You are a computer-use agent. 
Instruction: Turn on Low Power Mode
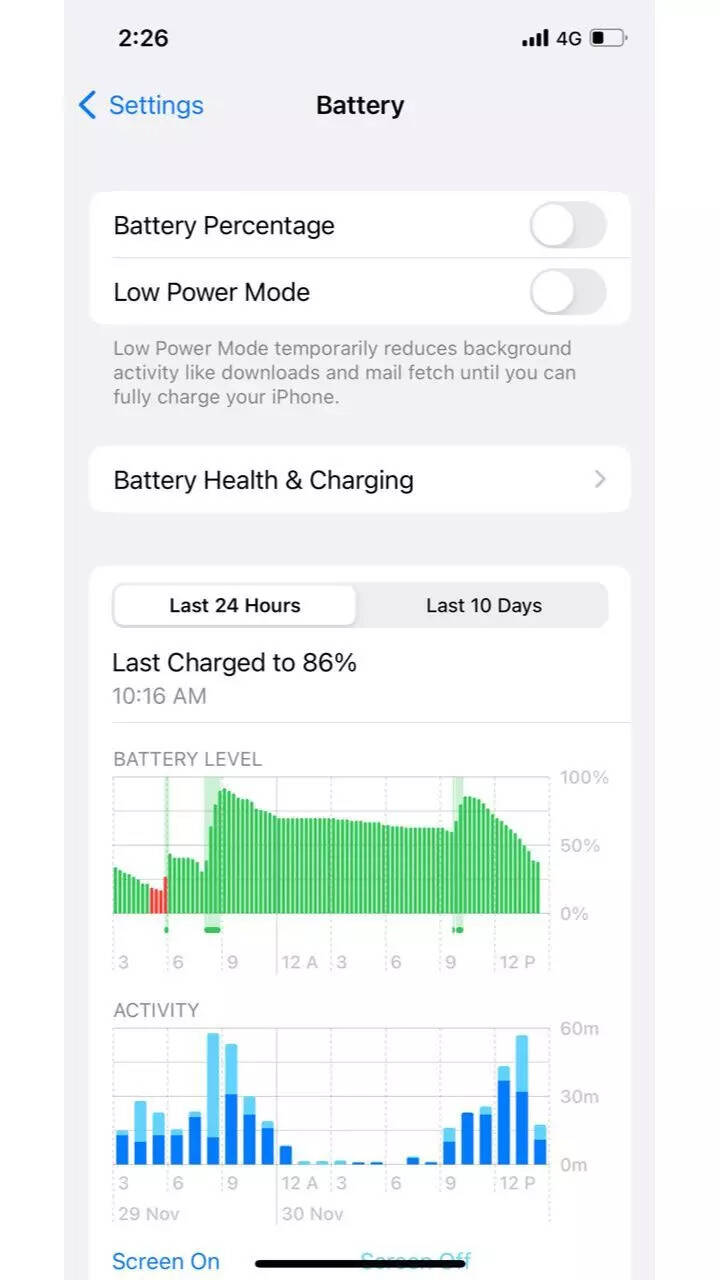[x=567, y=292]
